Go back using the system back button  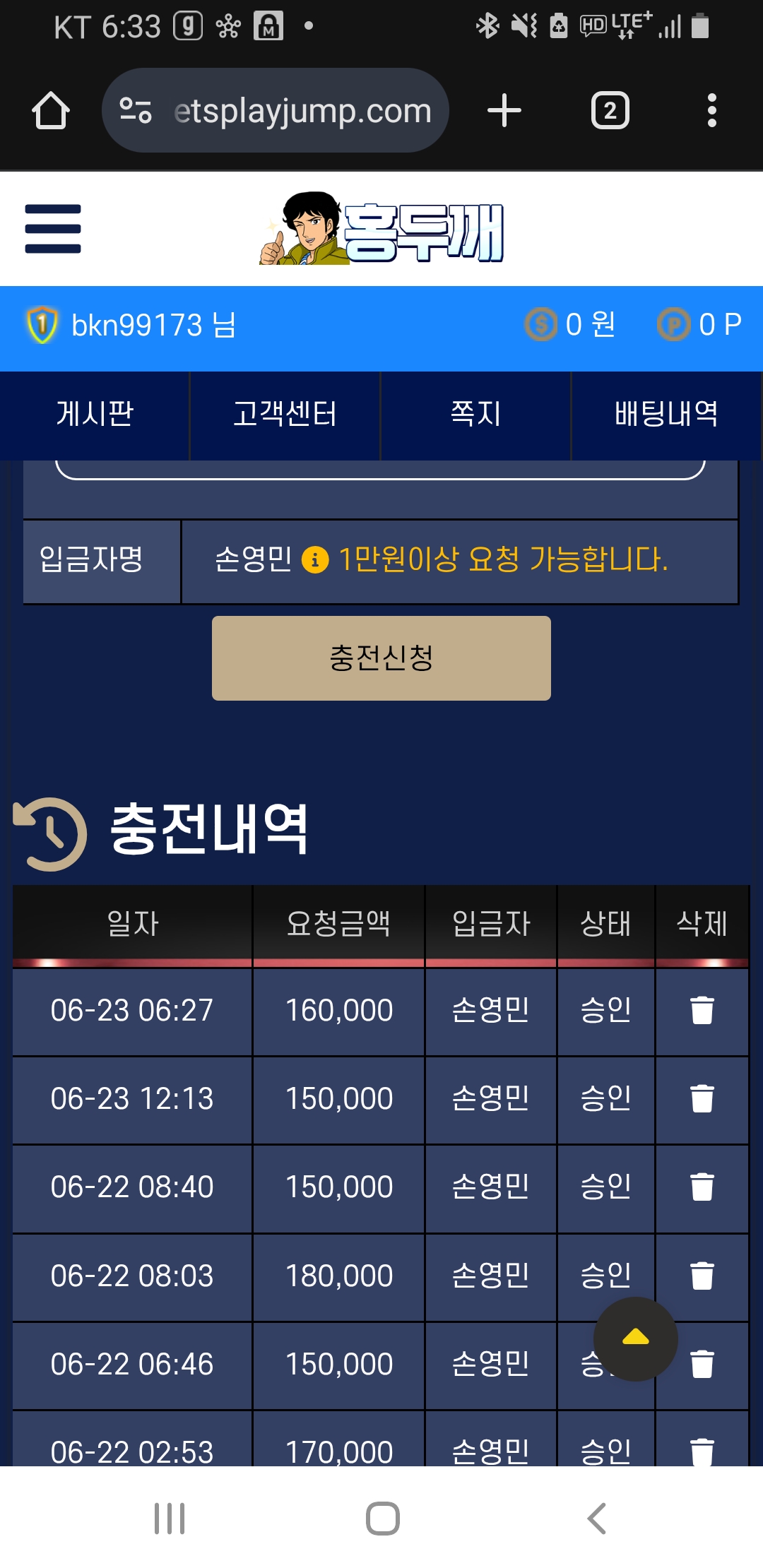click(x=597, y=1518)
